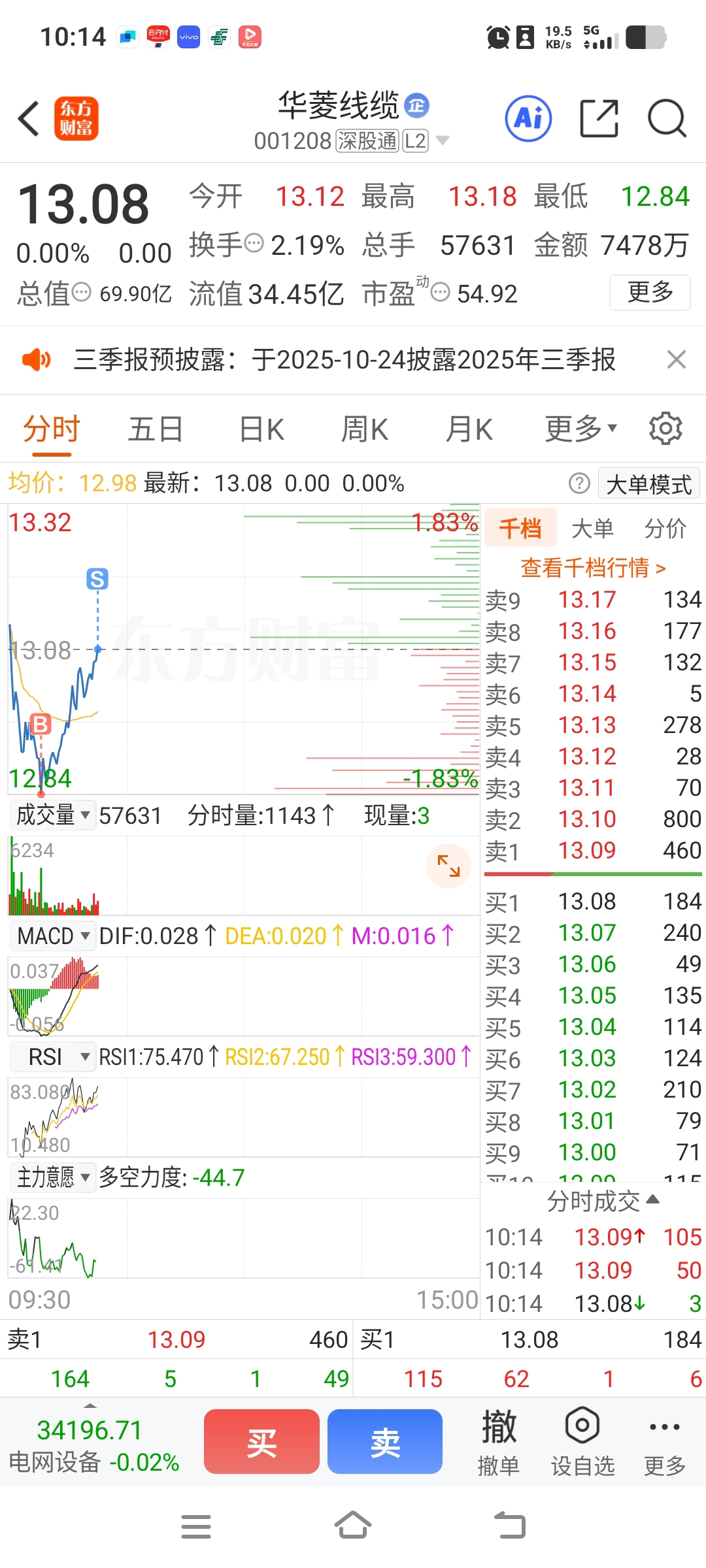The height and width of the screenshot is (1568, 706).
Task: Tap the 更多 button beside 市盈
Action: click(x=650, y=292)
